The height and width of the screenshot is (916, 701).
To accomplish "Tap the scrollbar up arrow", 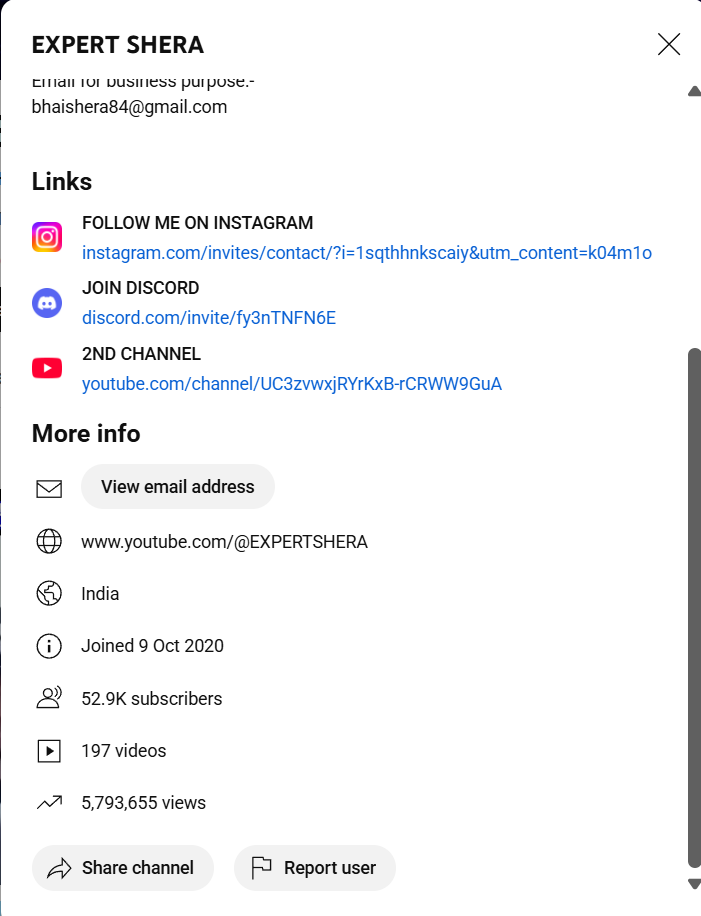I will (x=694, y=91).
